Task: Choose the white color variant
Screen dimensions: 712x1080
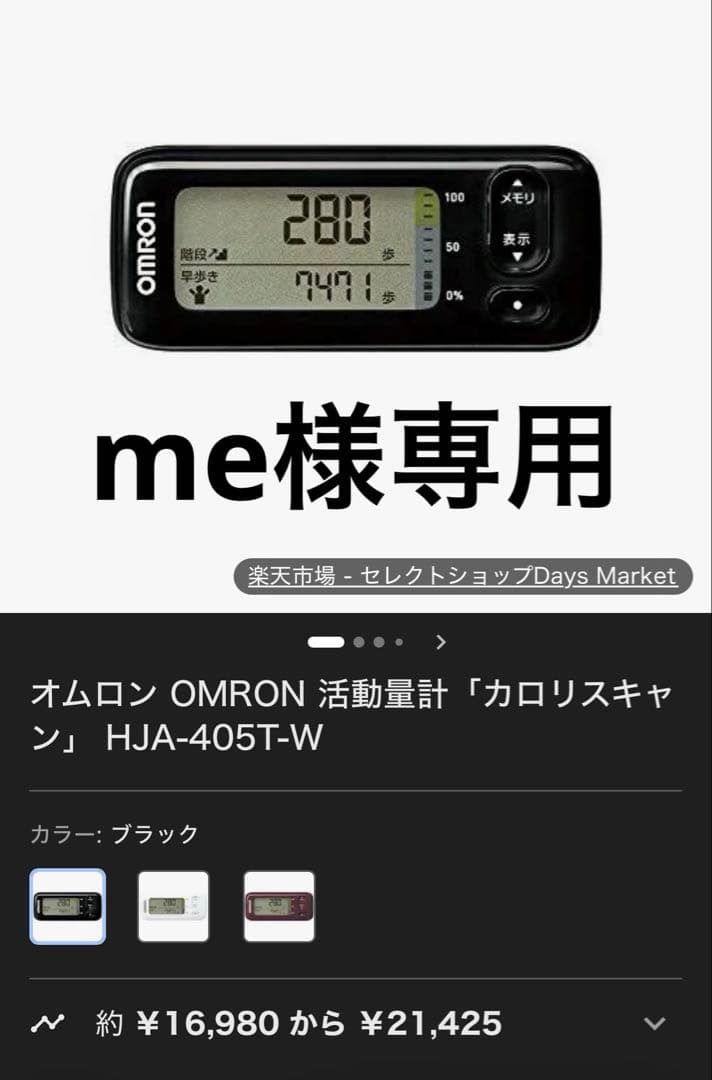Action: coord(173,906)
